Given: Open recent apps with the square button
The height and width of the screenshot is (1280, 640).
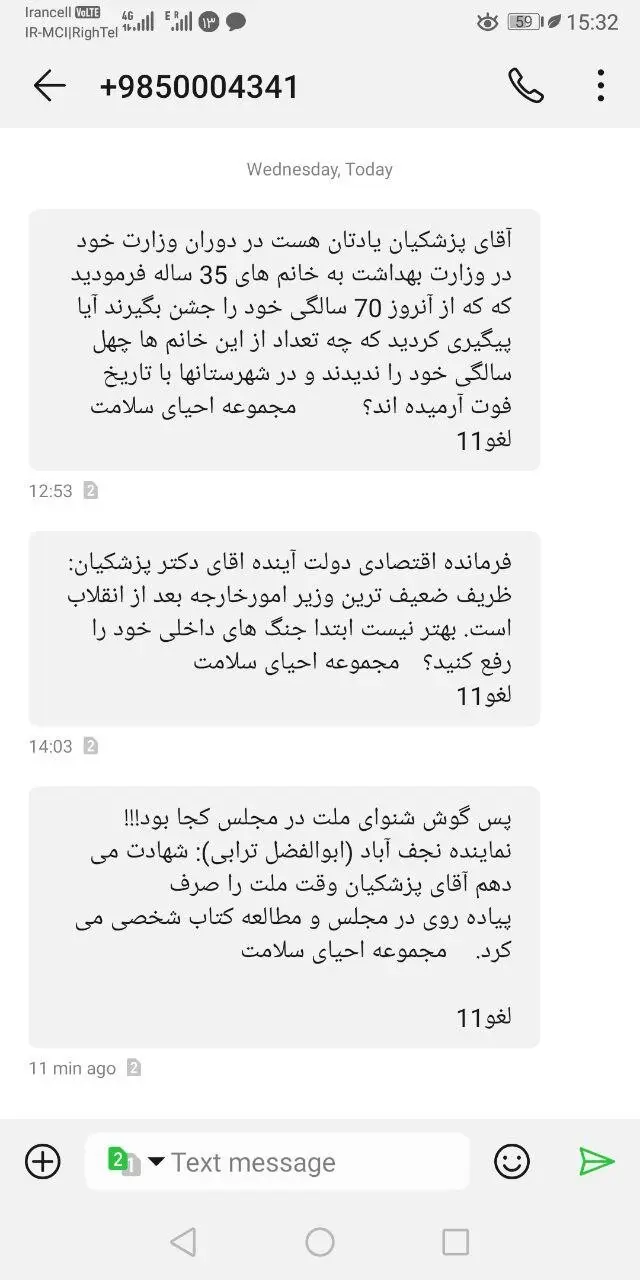Looking at the screenshot, I should 455,1242.
